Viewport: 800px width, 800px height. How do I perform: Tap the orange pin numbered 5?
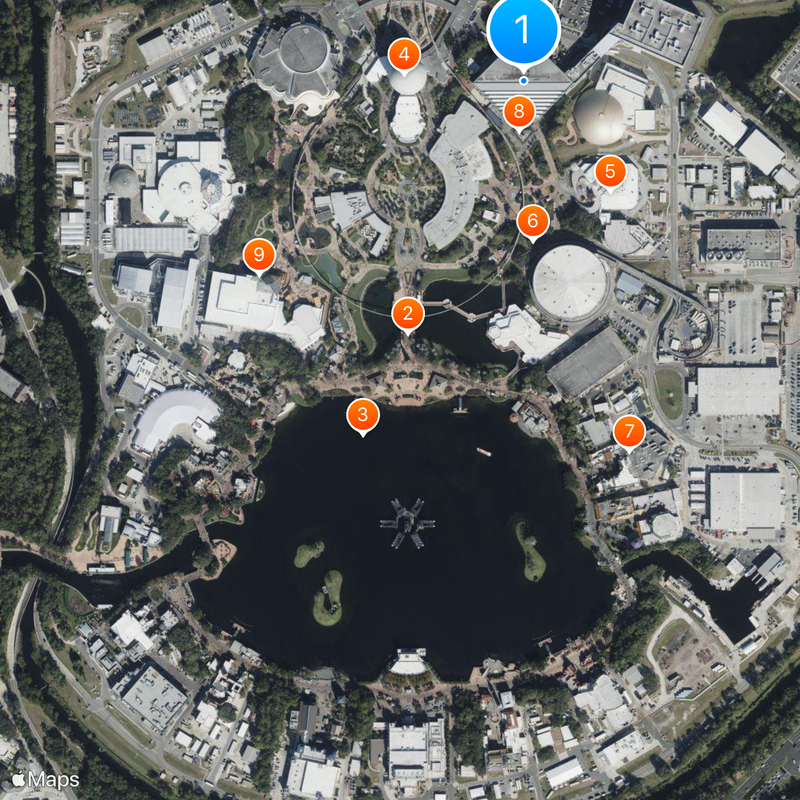(611, 172)
